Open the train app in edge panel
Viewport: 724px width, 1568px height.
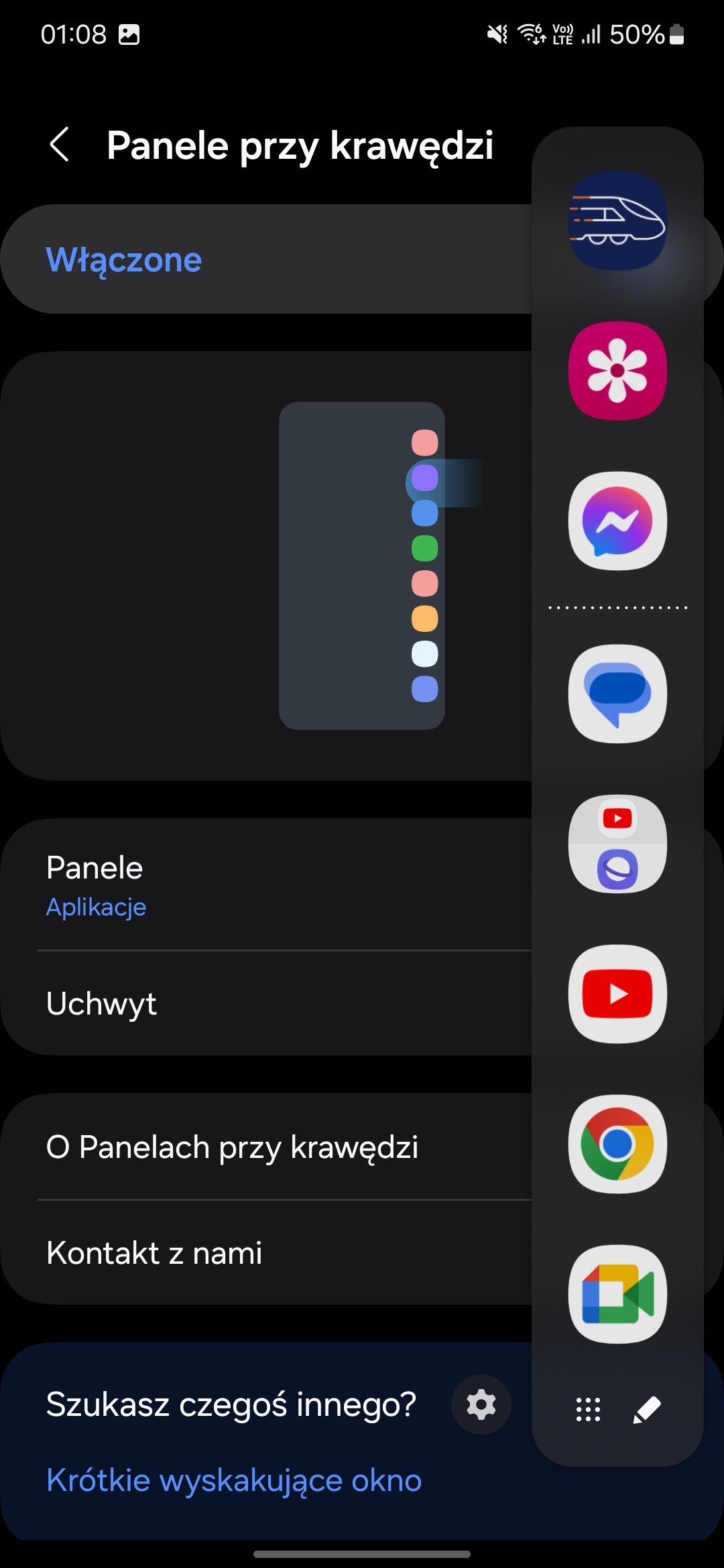pyautogui.click(x=617, y=221)
